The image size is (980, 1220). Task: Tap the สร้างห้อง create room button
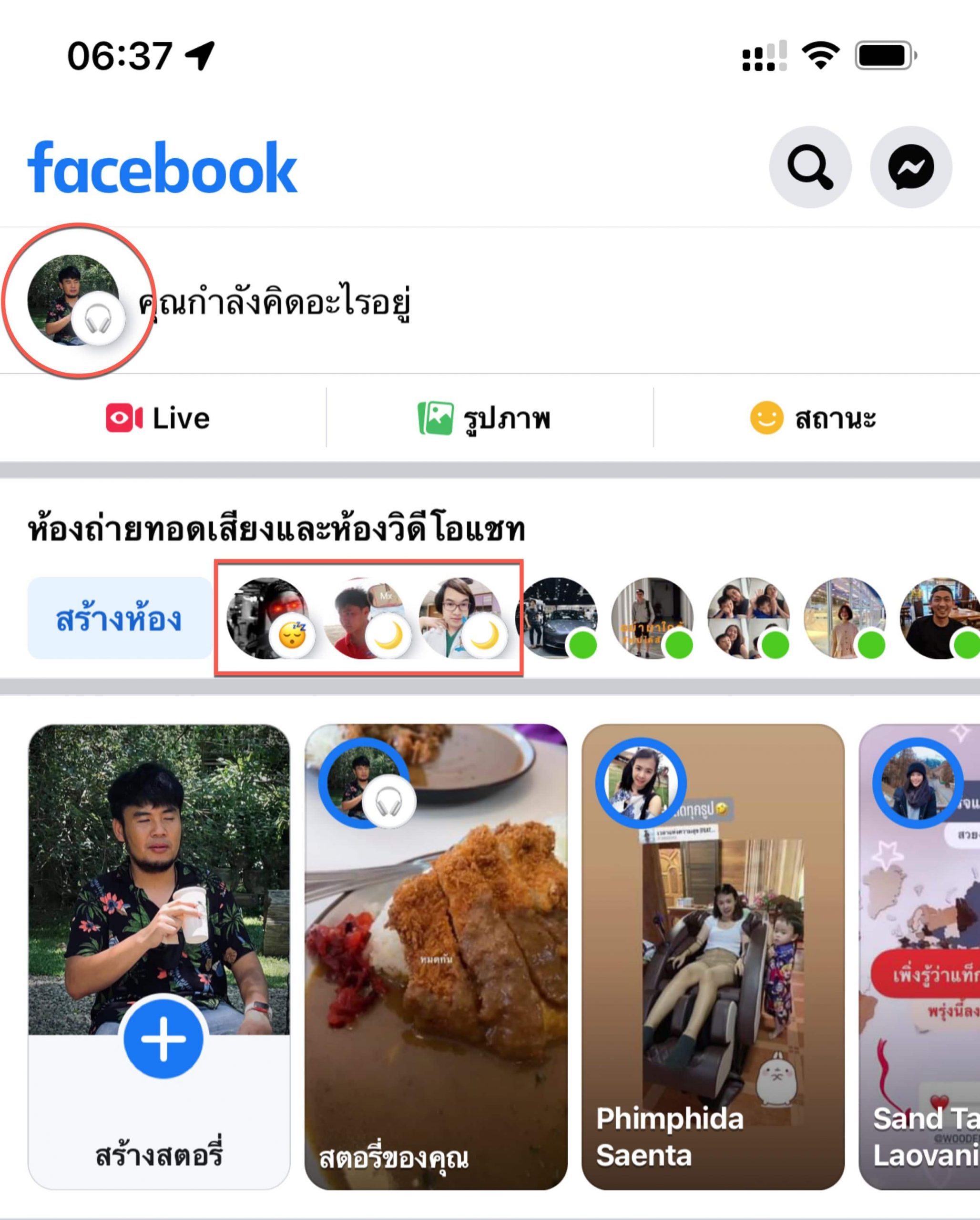pyautogui.click(x=119, y=618)
